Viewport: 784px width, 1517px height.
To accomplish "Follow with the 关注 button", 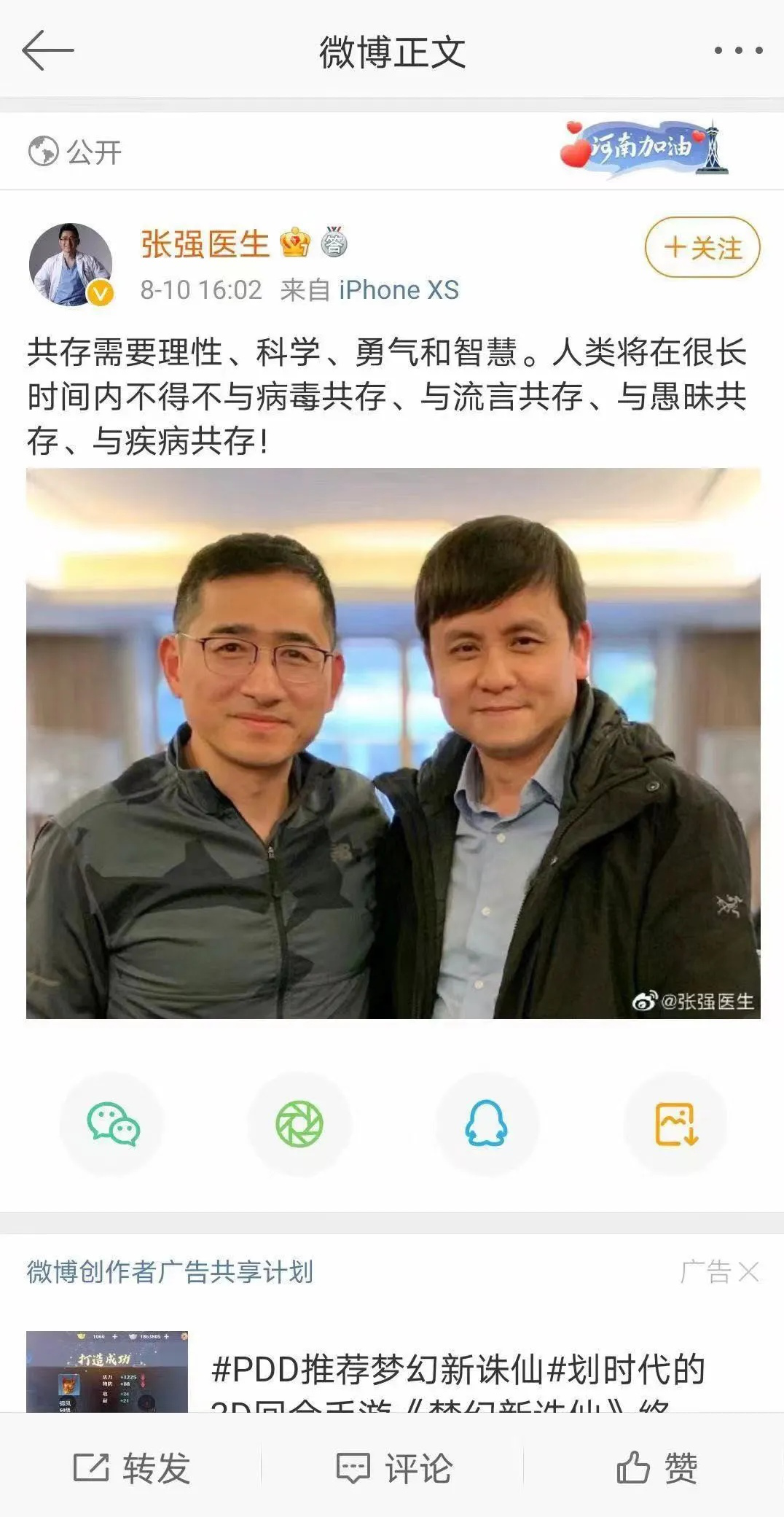I will 702,248.
